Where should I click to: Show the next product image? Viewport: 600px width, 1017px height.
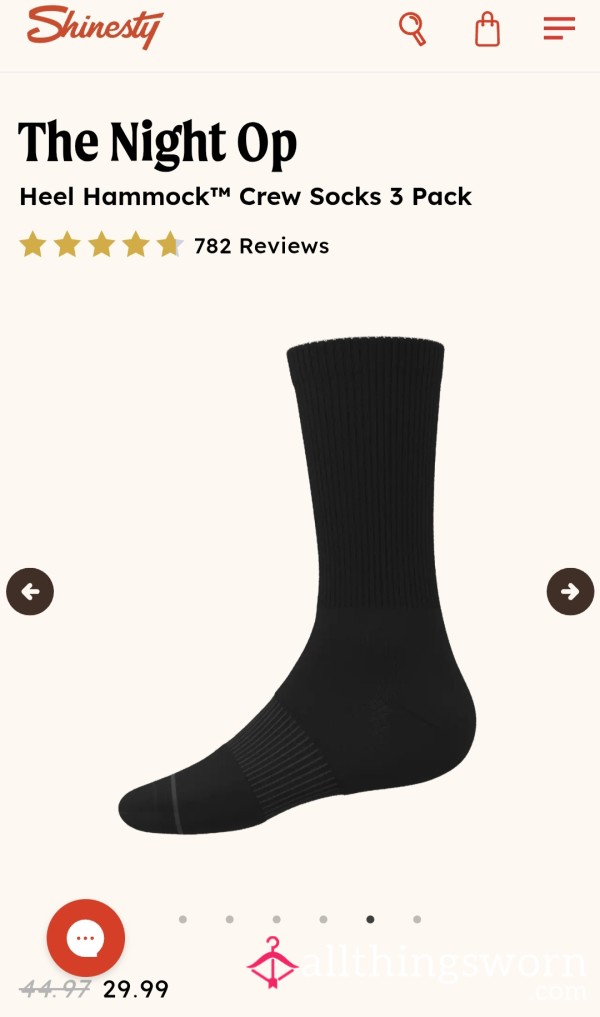570,592
